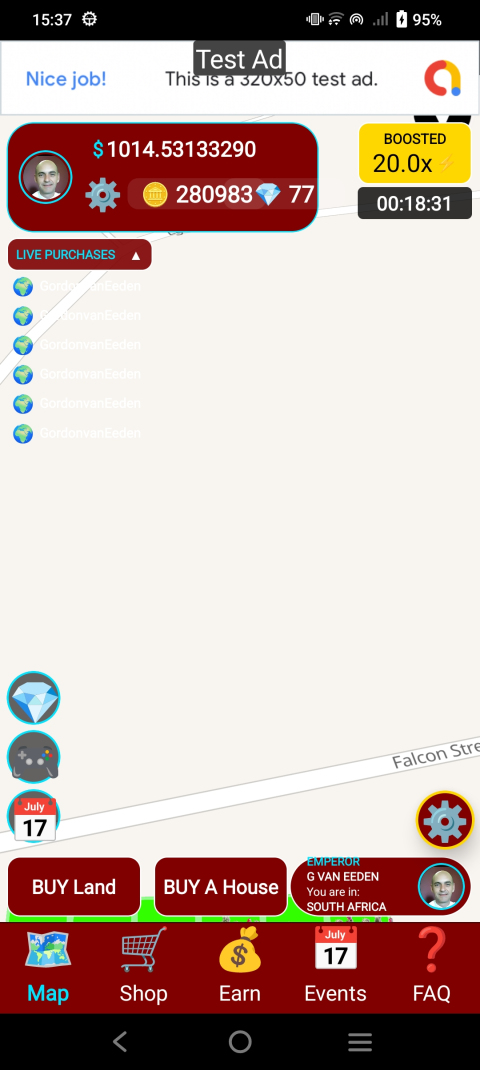Tap BUY A House
This screenshot has width=480, height=1070.
(x=221, y=886)
